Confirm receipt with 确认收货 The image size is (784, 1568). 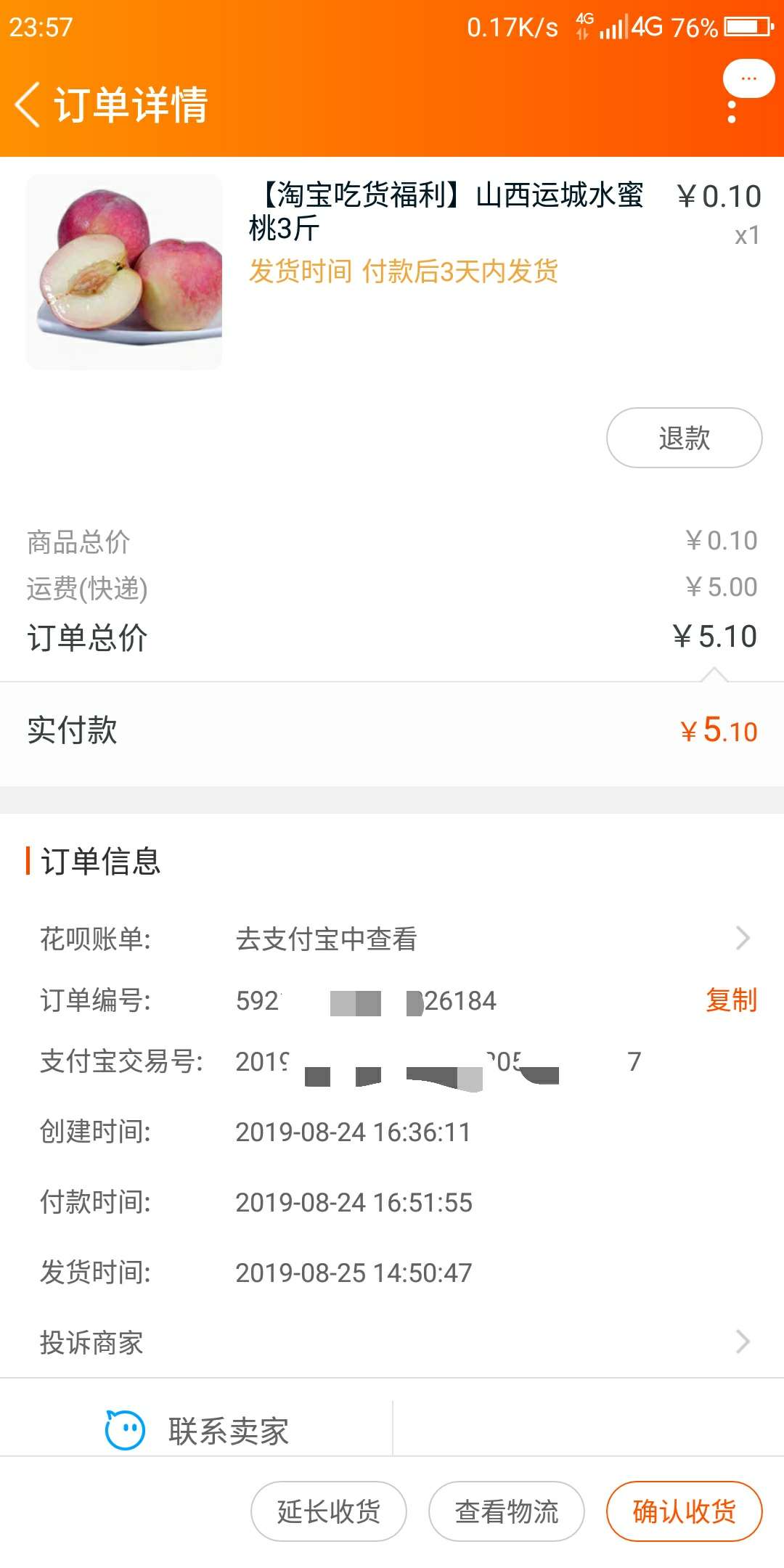tap(684, 1511)
